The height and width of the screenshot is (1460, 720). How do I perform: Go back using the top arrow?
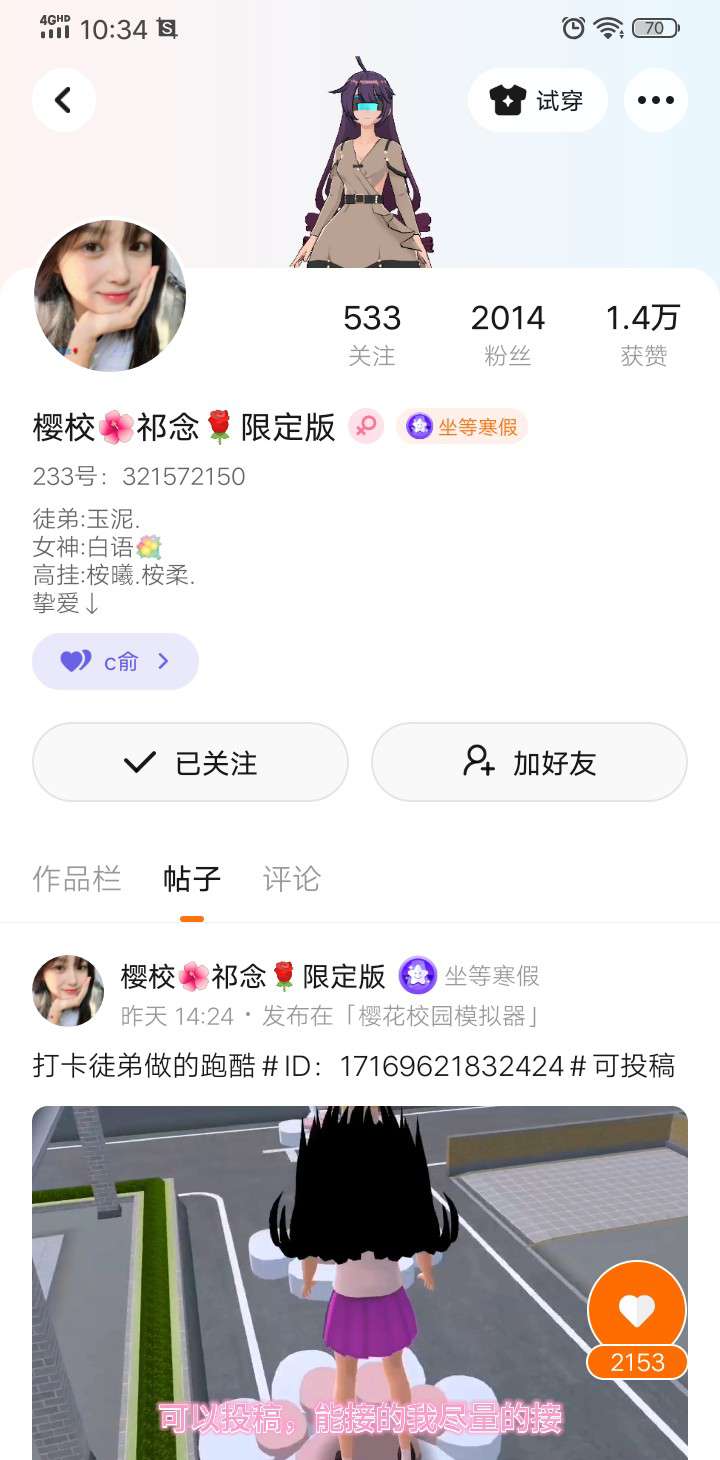(64, 100)
